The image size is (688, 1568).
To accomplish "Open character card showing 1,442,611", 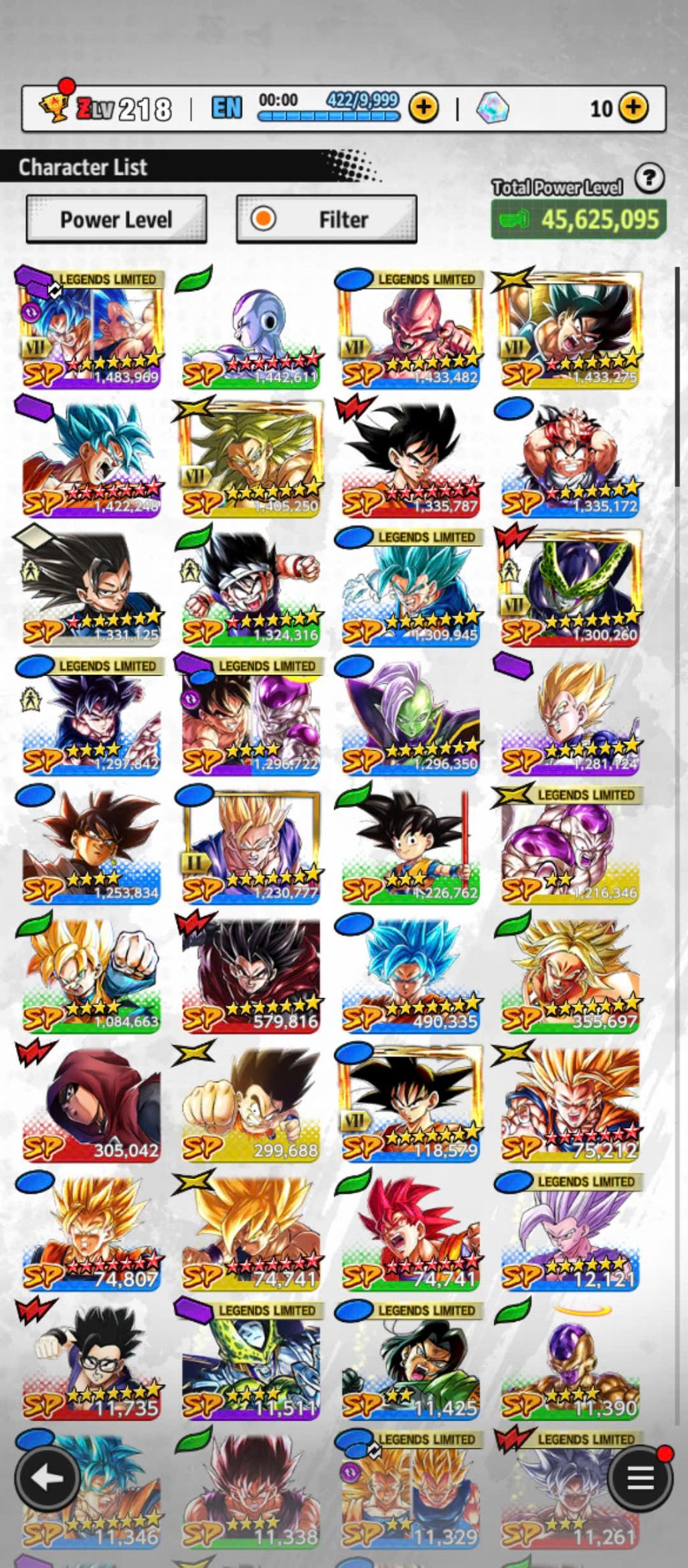I will click(251, 329).
